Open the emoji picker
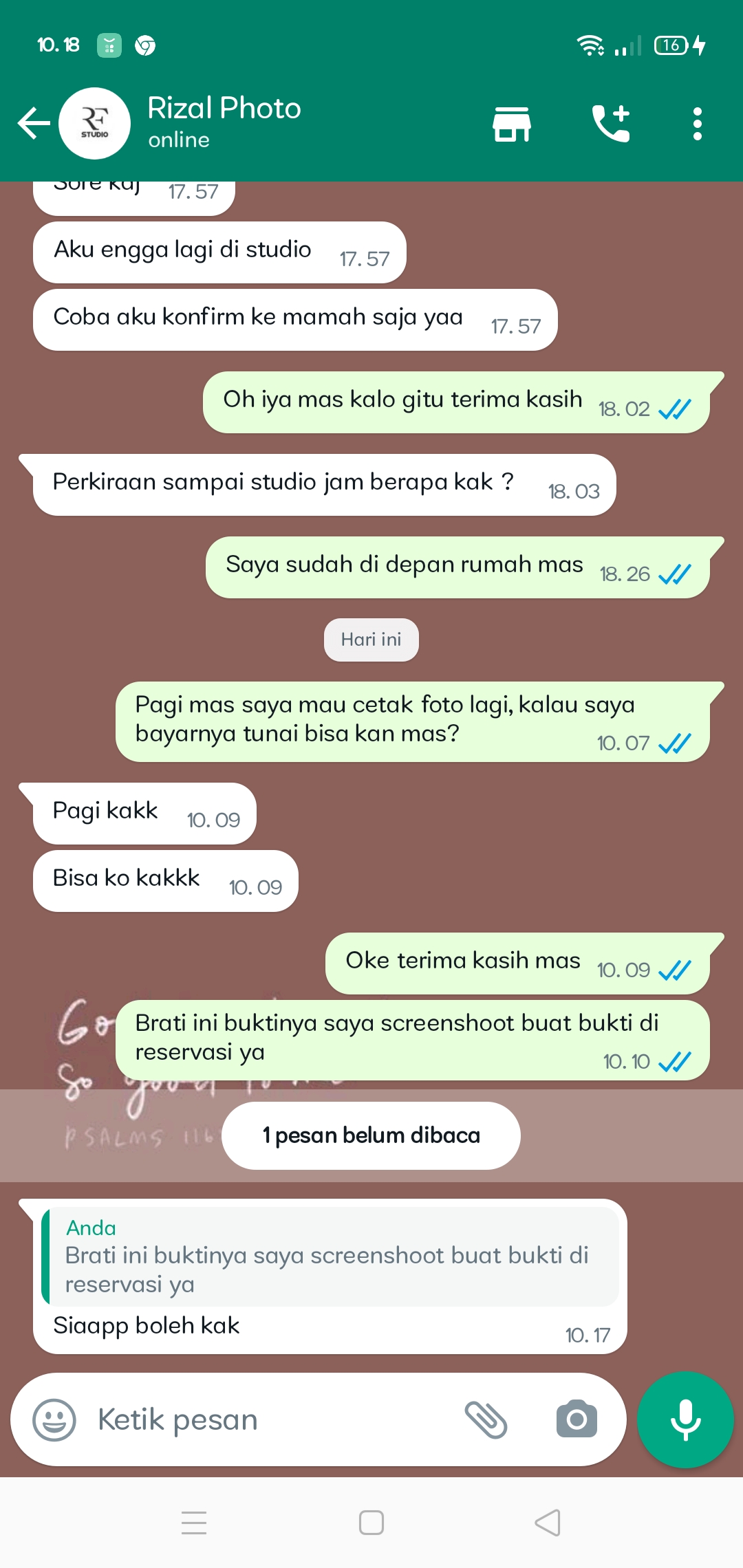 pyautogui.click(x=54, y=1419)
